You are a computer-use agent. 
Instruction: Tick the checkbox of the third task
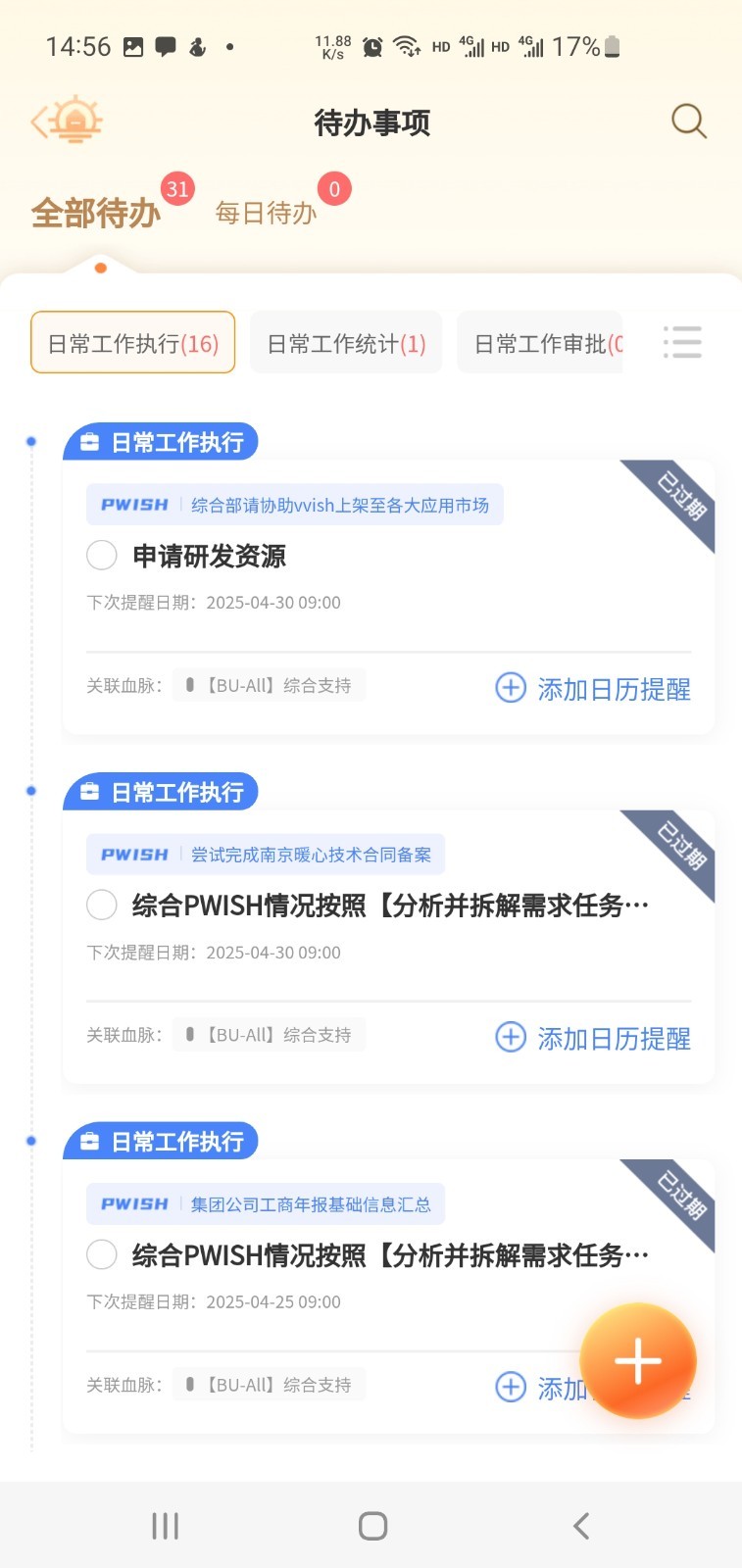coord(101,1254)
